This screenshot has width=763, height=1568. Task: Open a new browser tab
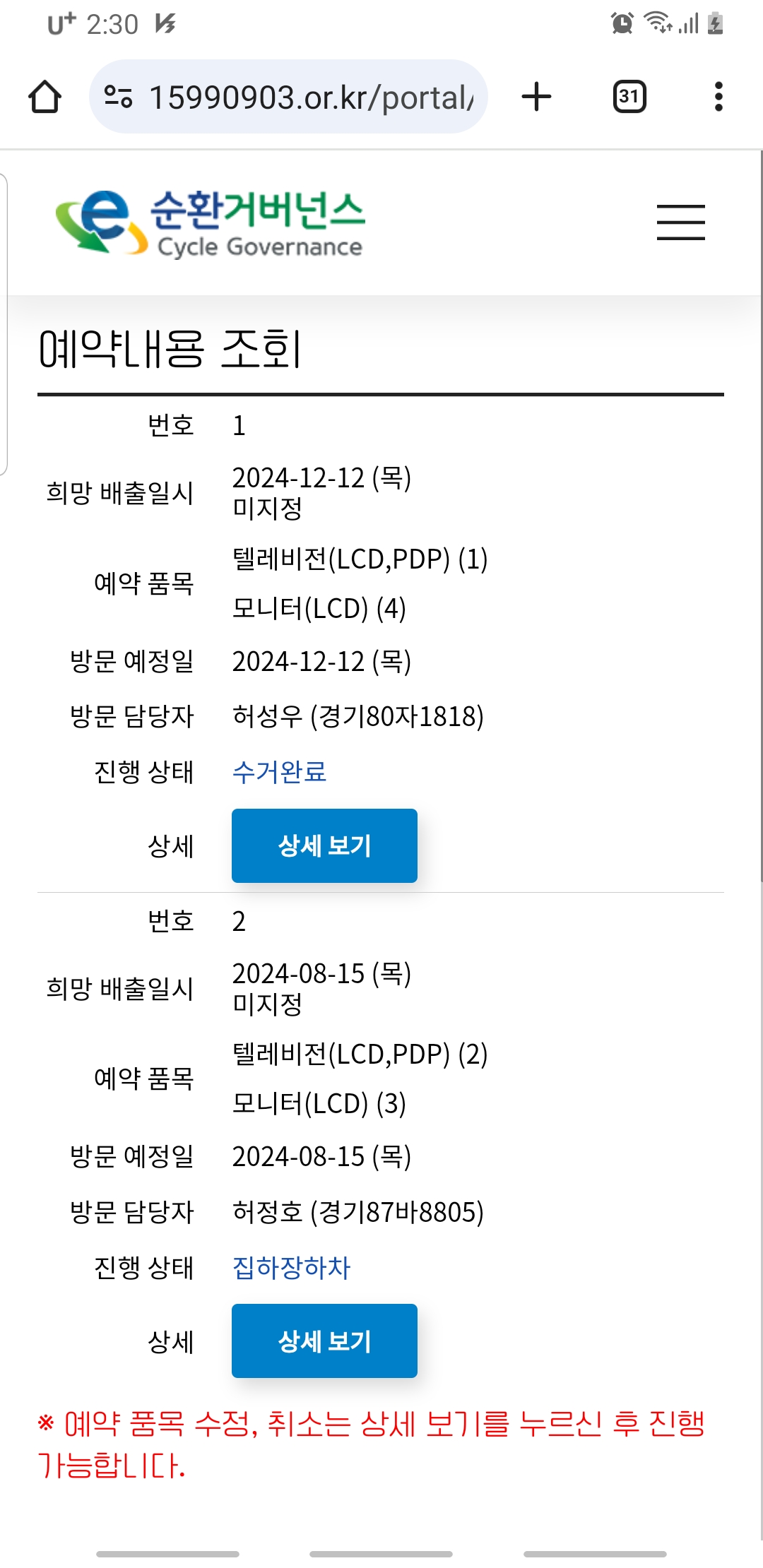pos(536,97)
